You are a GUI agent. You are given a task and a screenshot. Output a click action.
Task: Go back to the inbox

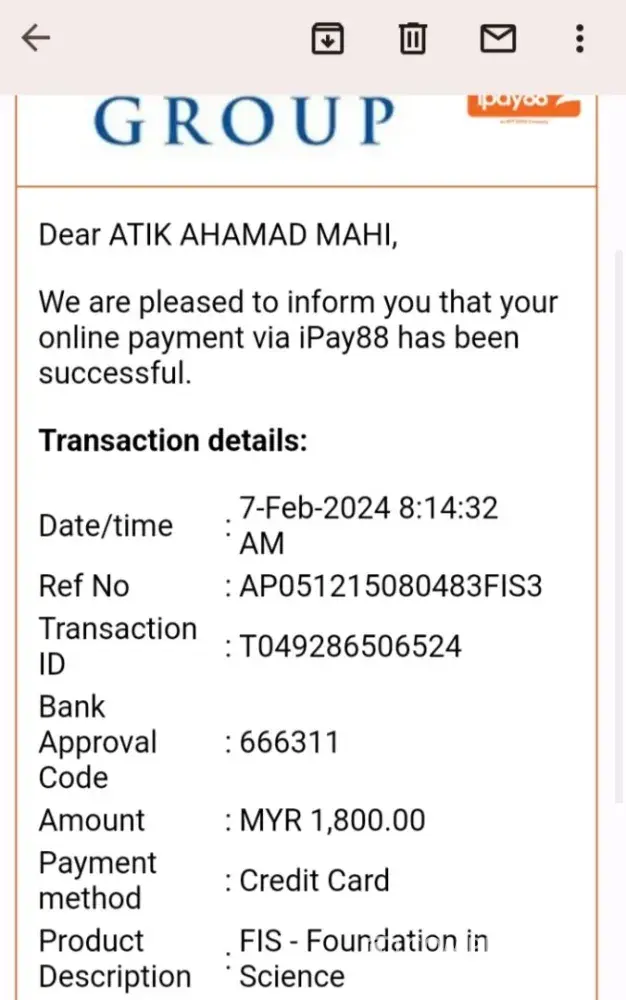point(36,38)
